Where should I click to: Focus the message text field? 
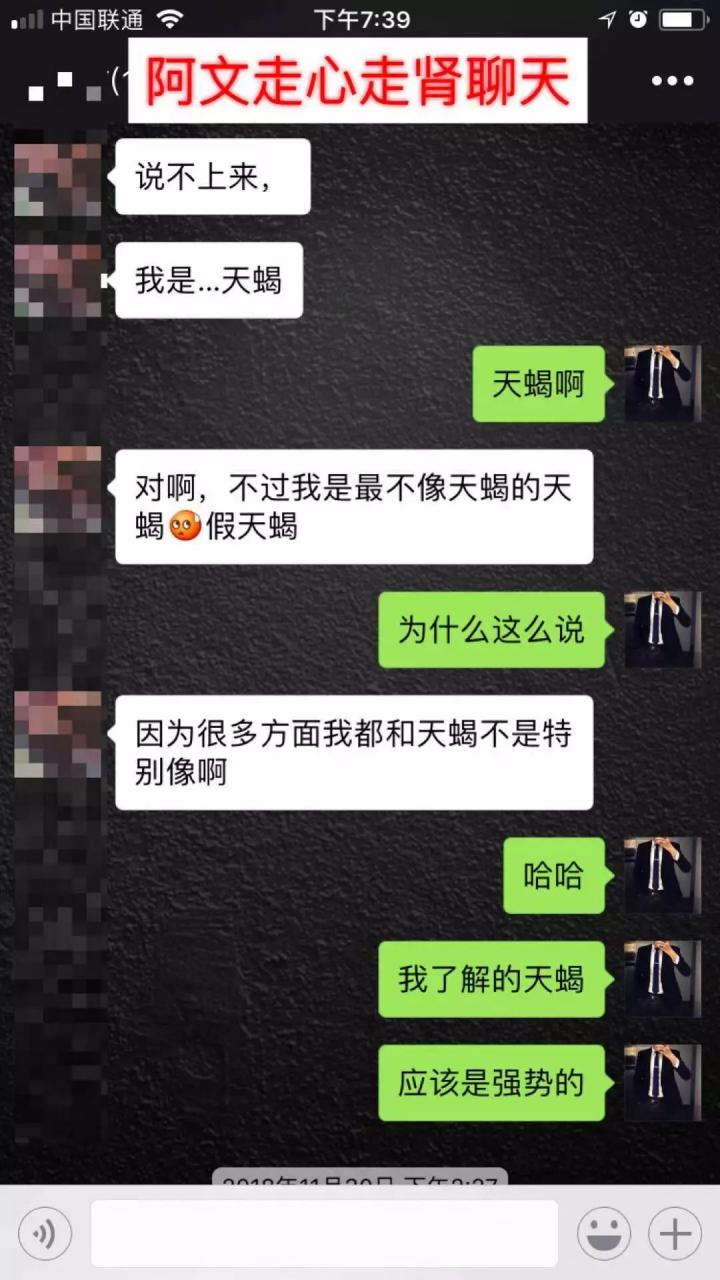pyautogui.click(x=324, y=1234)
